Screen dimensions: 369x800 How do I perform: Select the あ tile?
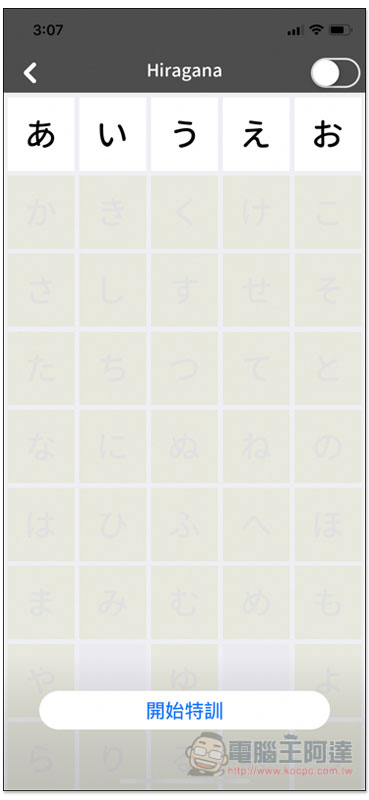[41, 135]
